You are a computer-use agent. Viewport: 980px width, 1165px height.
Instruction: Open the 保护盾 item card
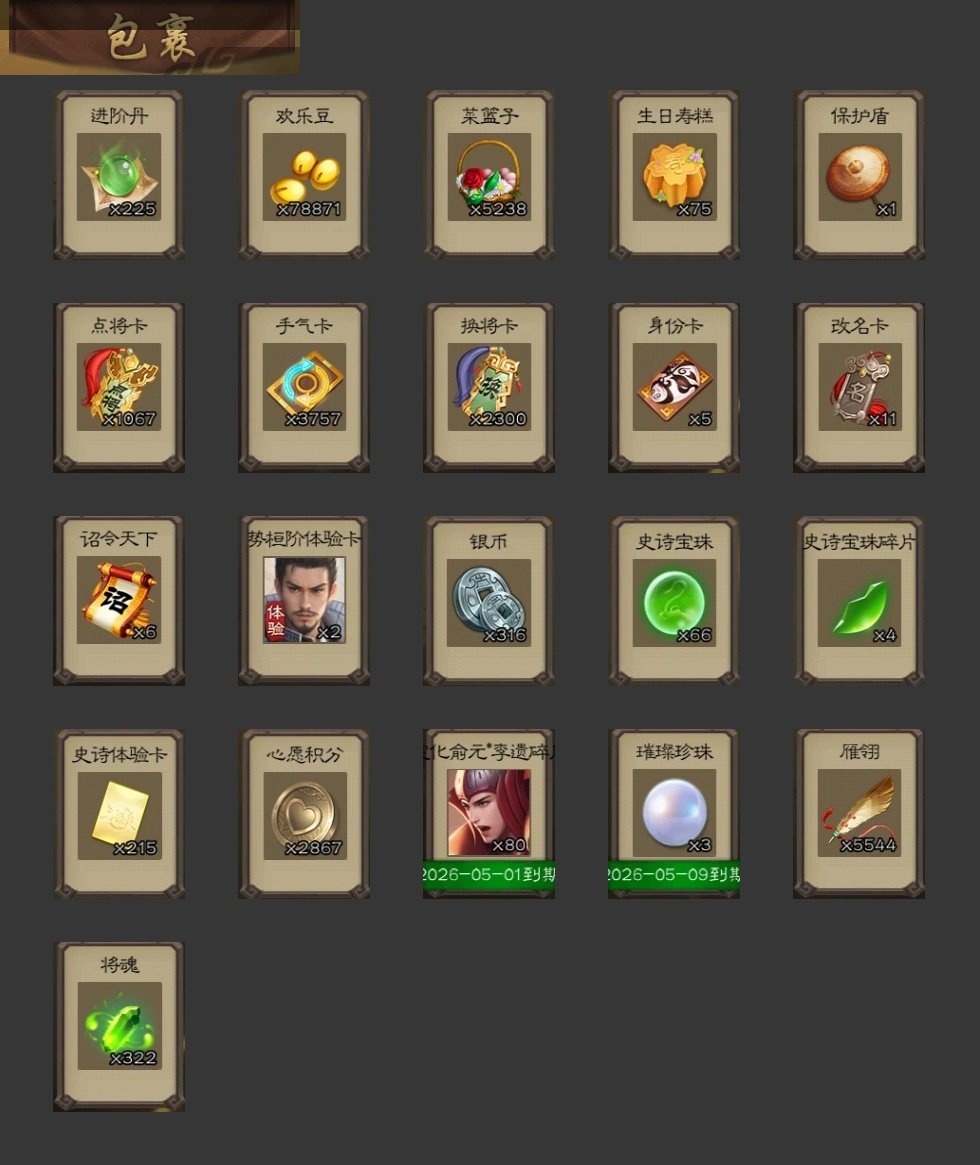[859, 176]
